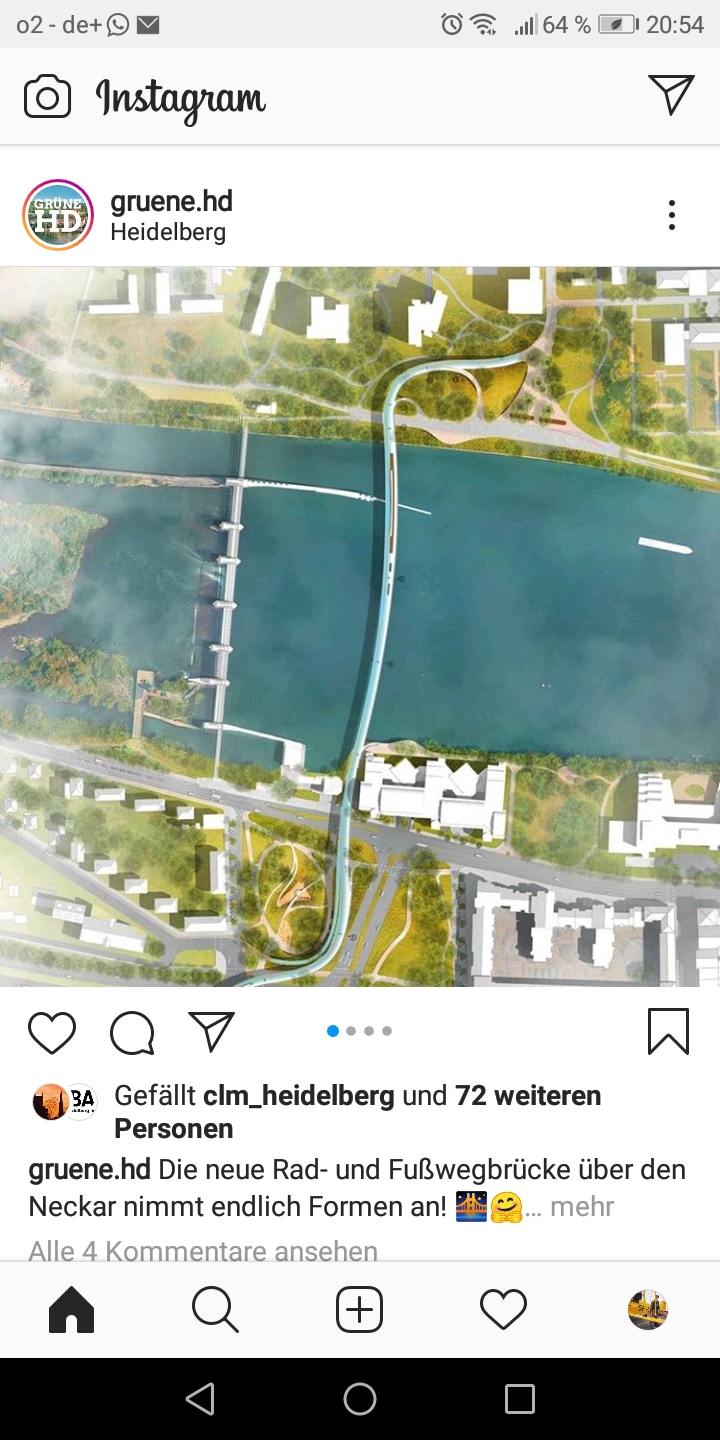
Task: Open your profile tab
Action: (647, 1310)
